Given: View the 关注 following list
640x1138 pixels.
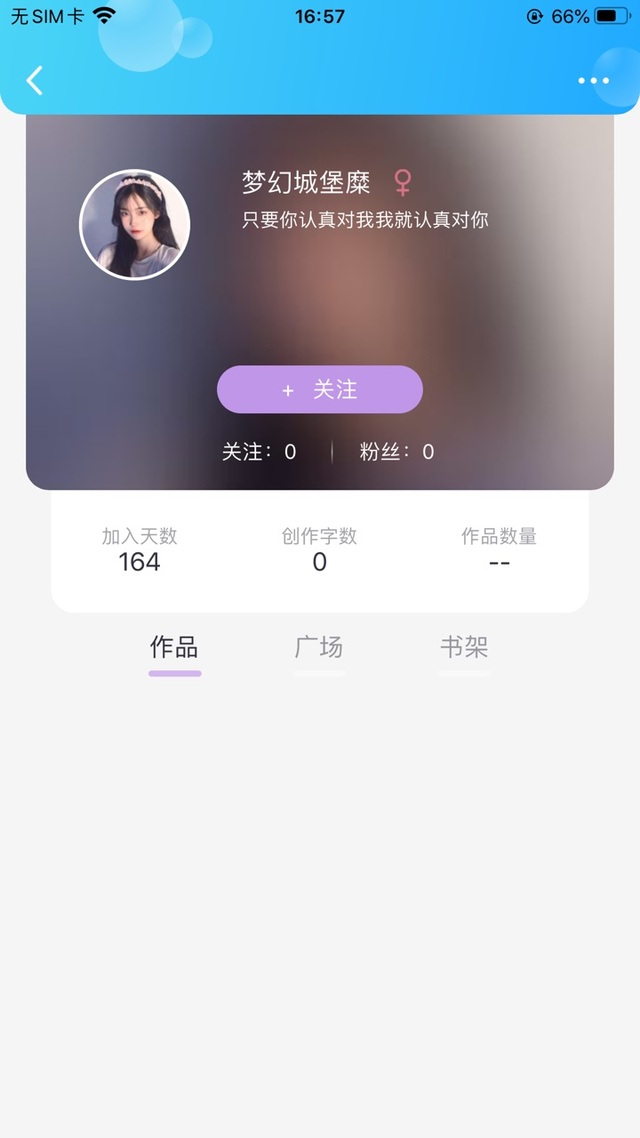Looking at the screenshot, I should [x=259, y=452].
